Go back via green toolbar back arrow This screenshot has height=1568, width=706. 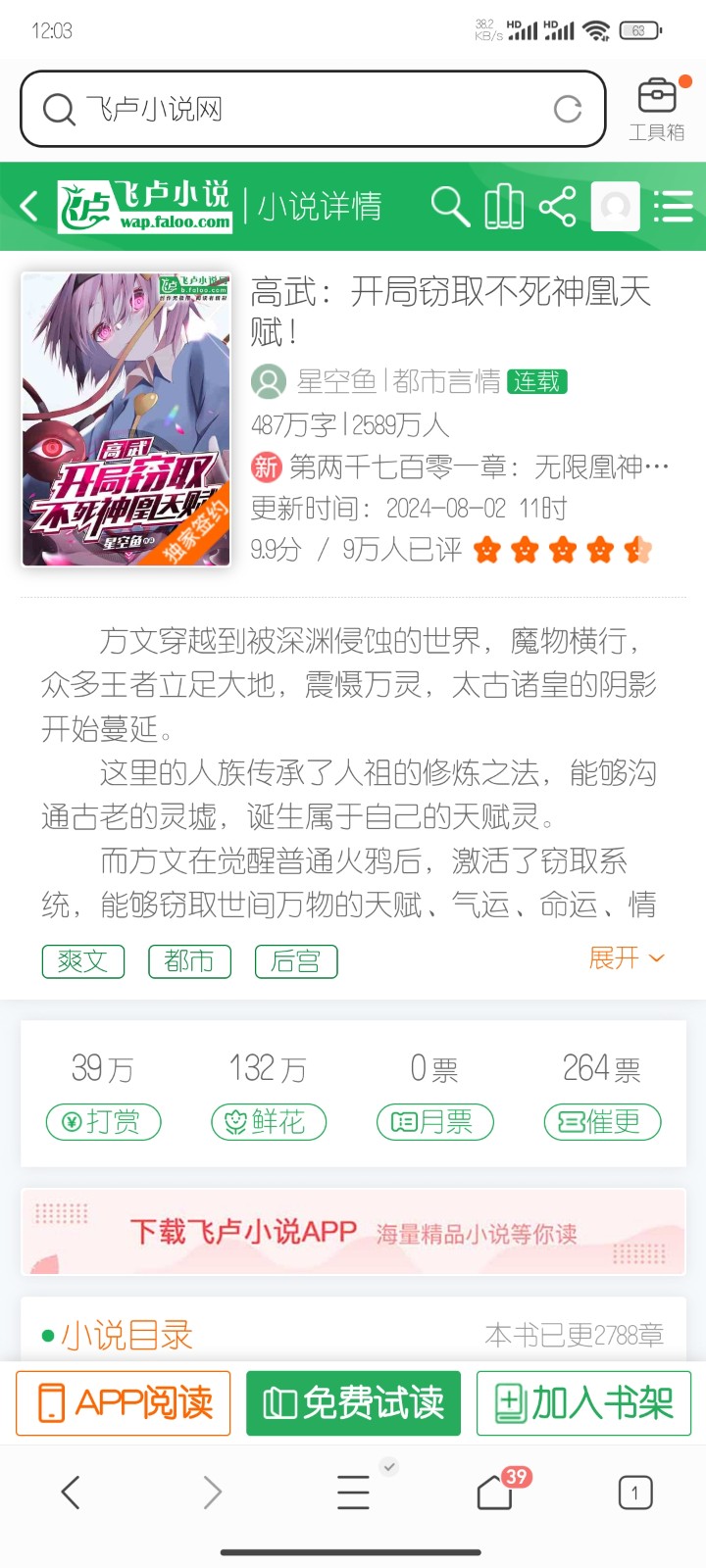click(x=27, y=207)
